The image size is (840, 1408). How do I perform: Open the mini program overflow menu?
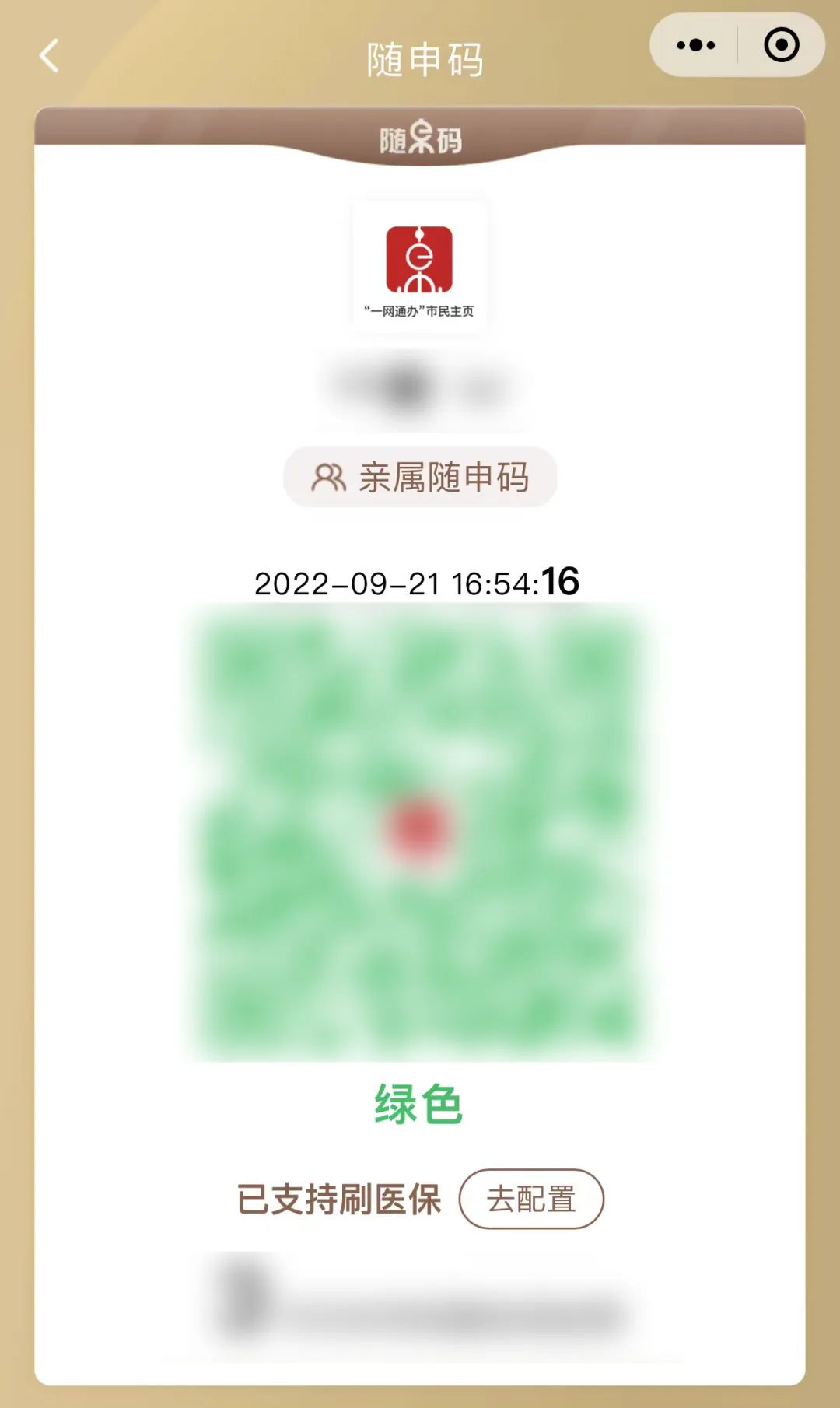(x=695, y=45)
